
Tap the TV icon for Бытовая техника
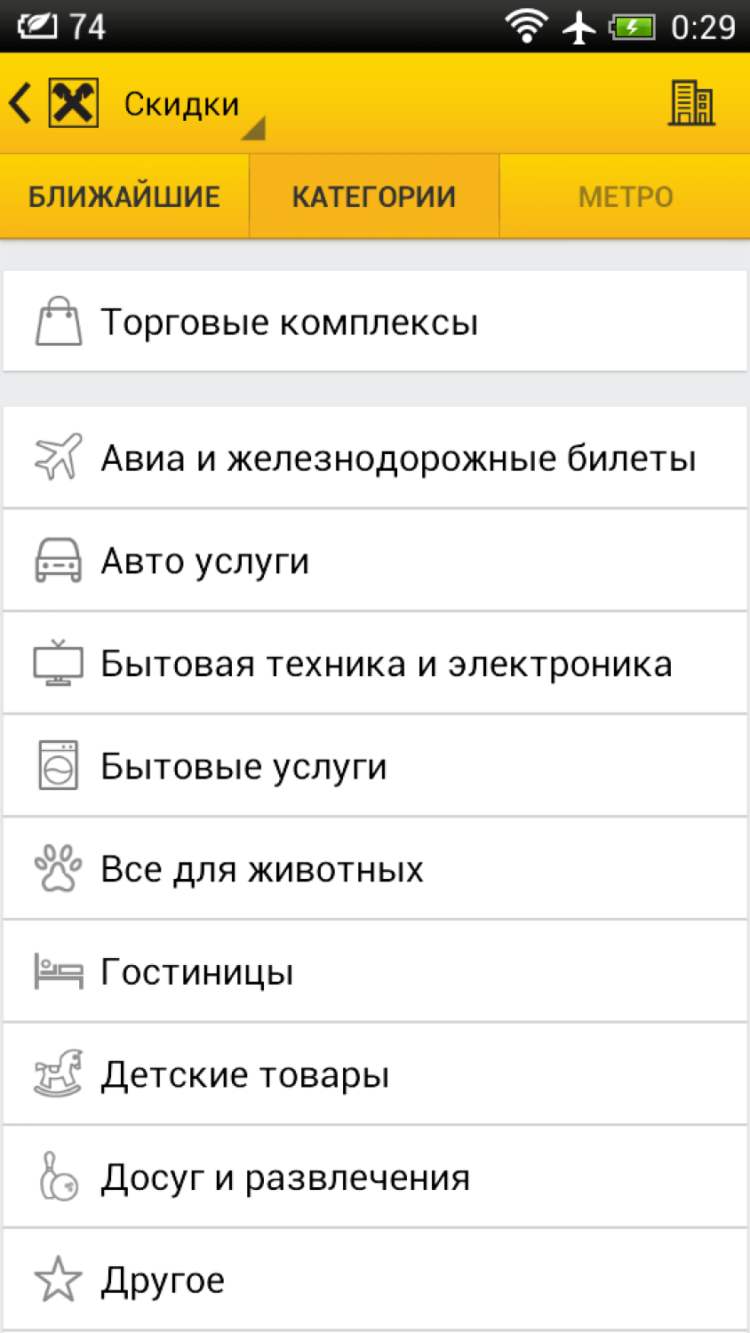point(58,662)
